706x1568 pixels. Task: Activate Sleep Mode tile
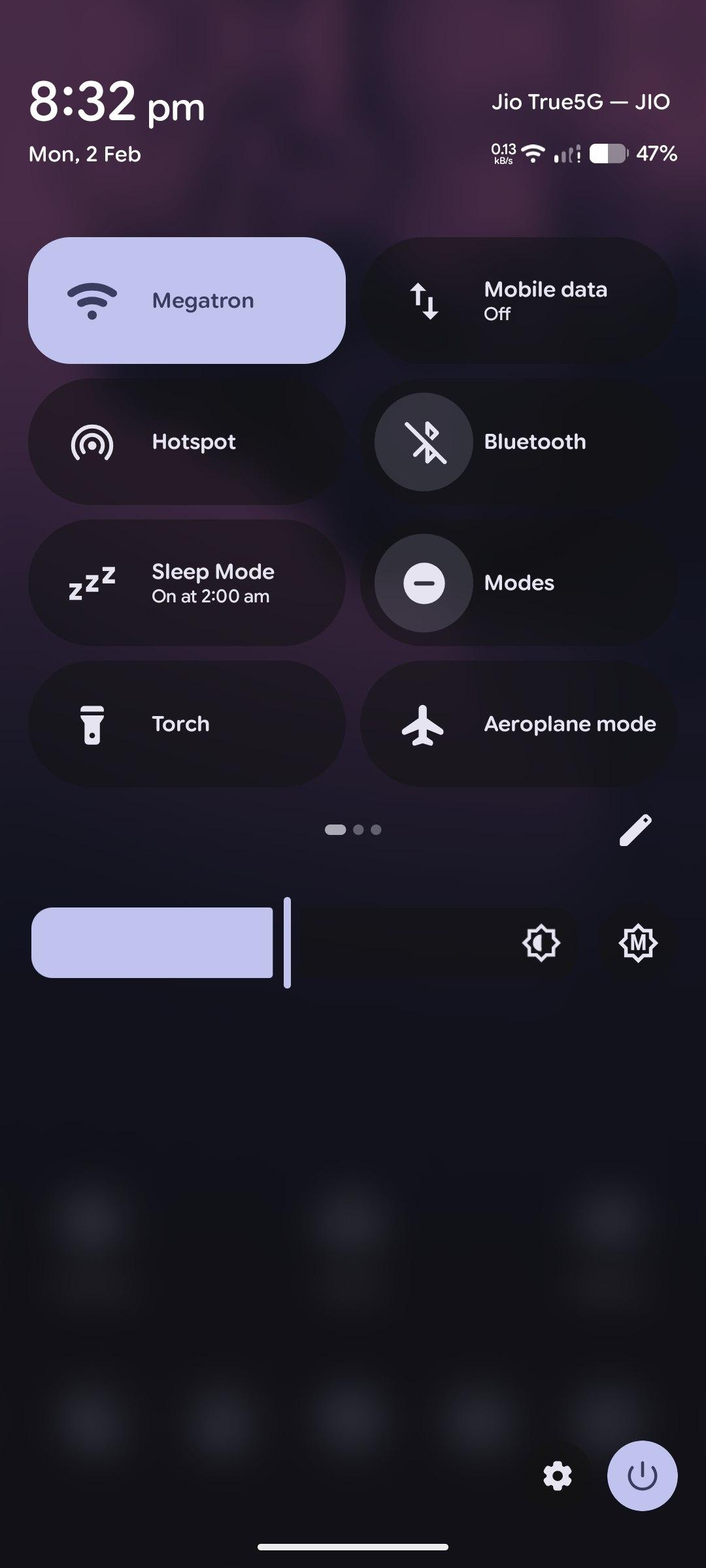click(x=186, y=583)
